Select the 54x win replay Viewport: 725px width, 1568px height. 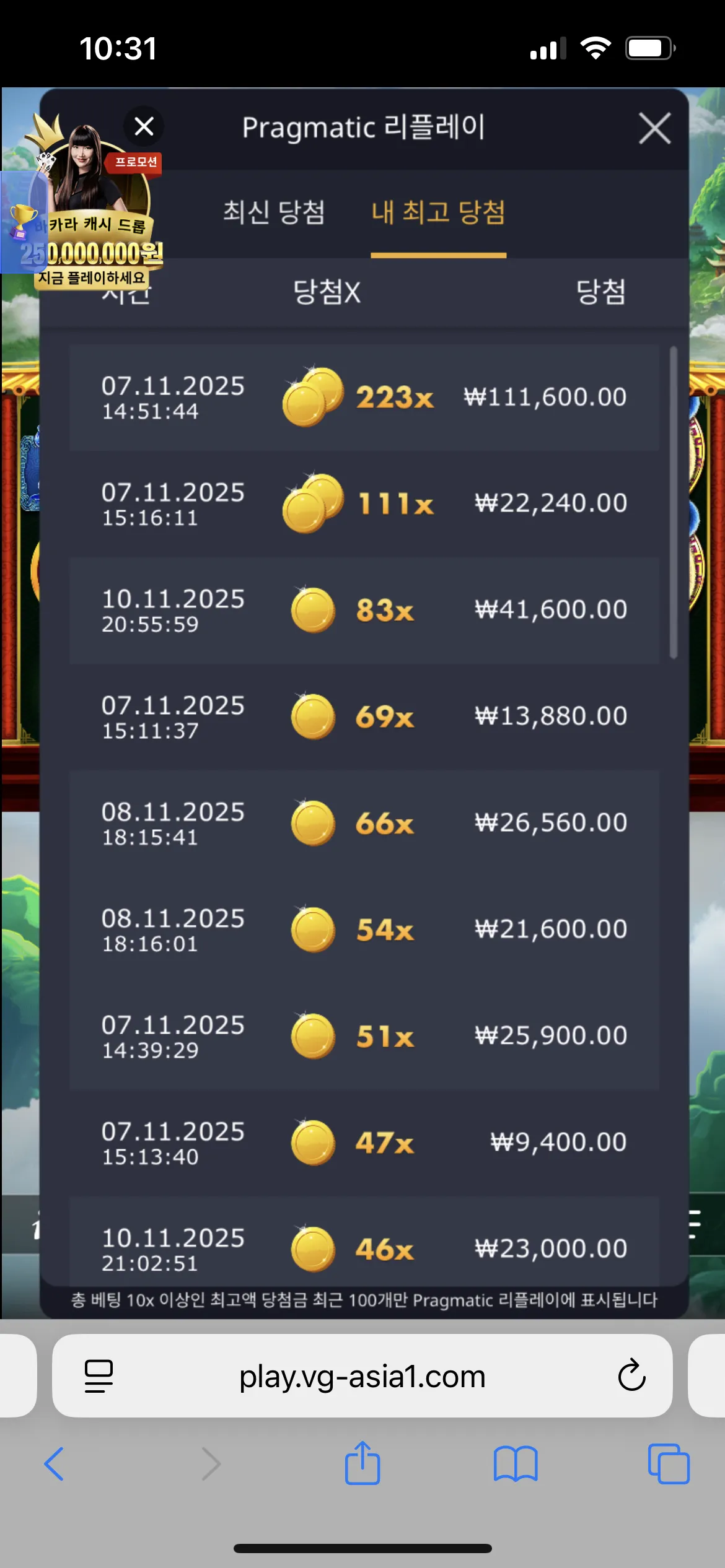pyautogui.click(x=364, y=930)
